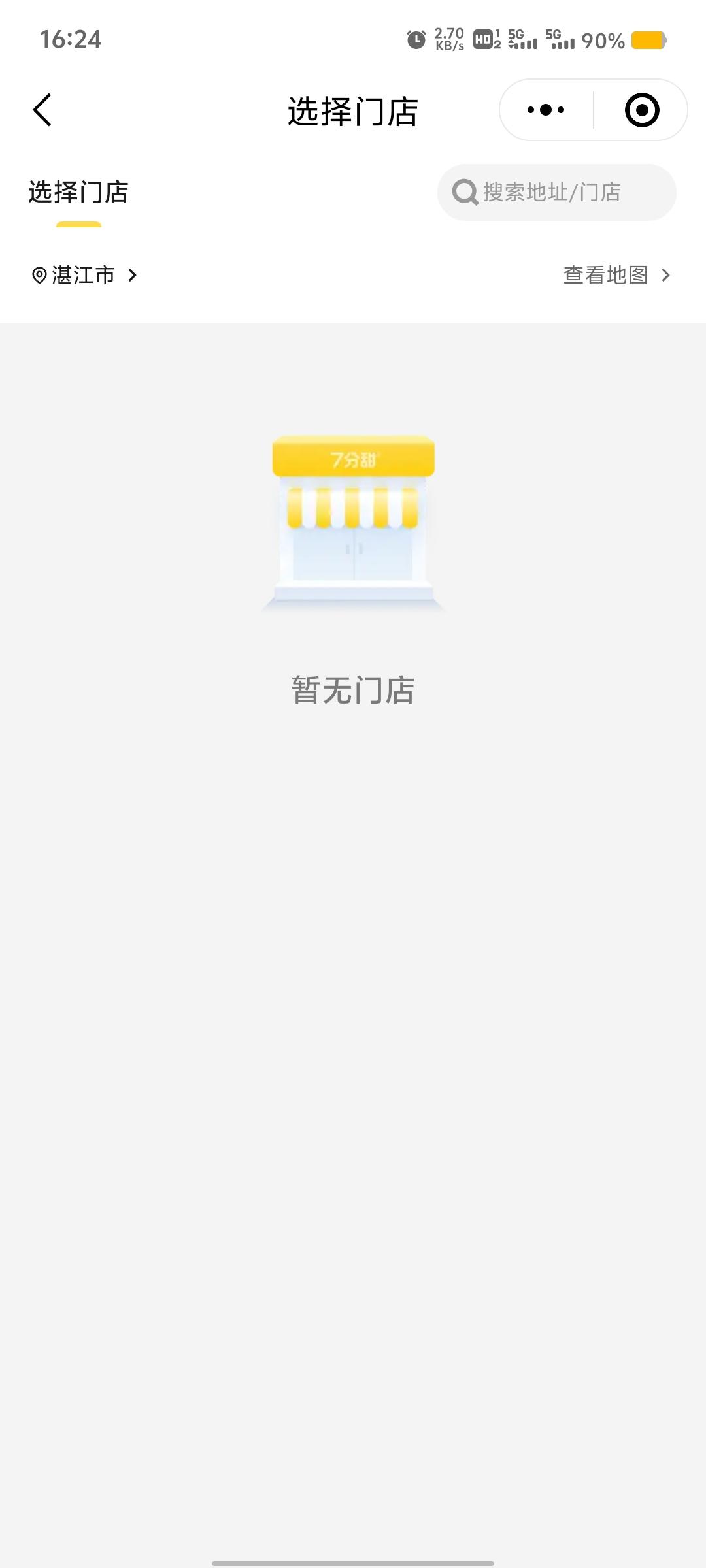Close the mini program with the circle icon
The width and height of the screenshot is (706, 1568).
click(x=641, y=110)
